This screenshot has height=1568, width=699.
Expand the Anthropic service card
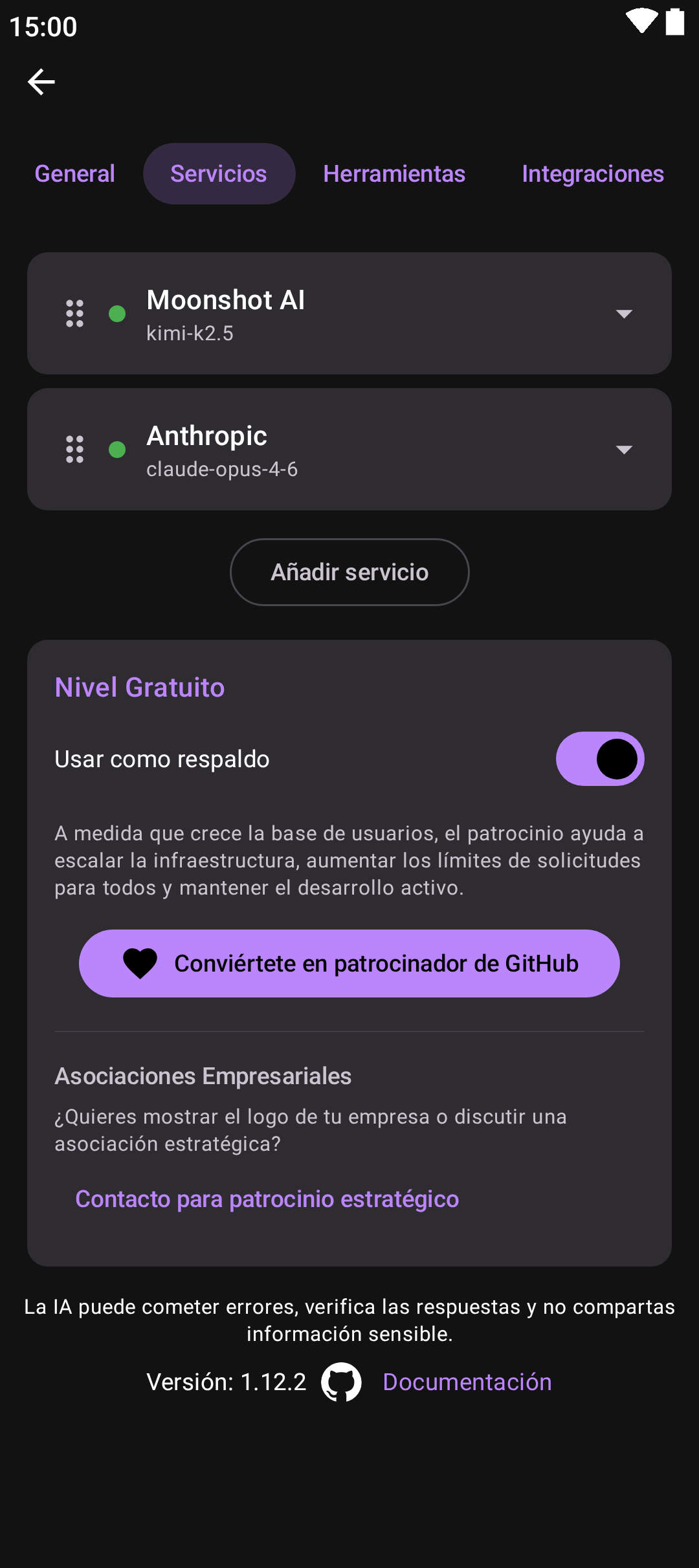click(x=624, y=450)
